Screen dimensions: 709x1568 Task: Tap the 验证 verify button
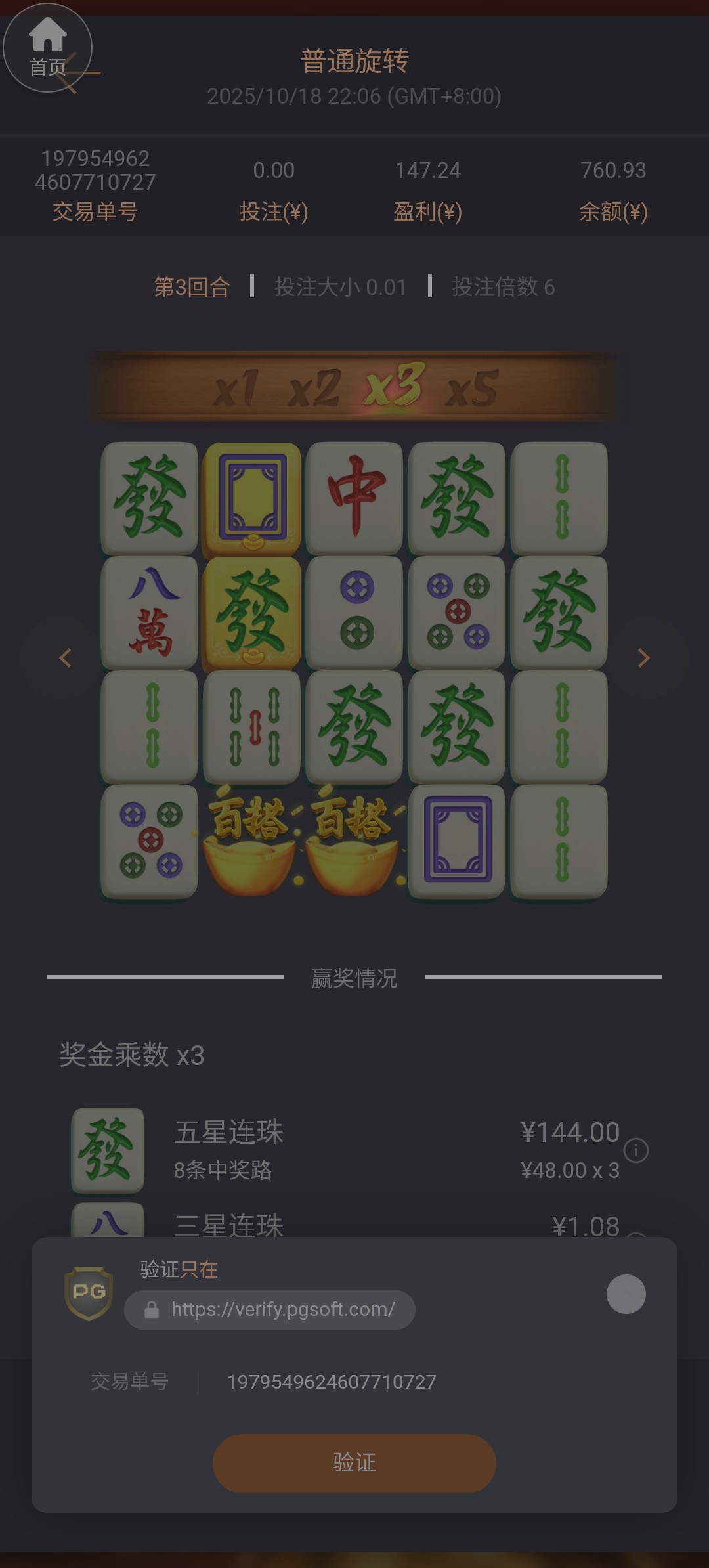pos(354,1463)
